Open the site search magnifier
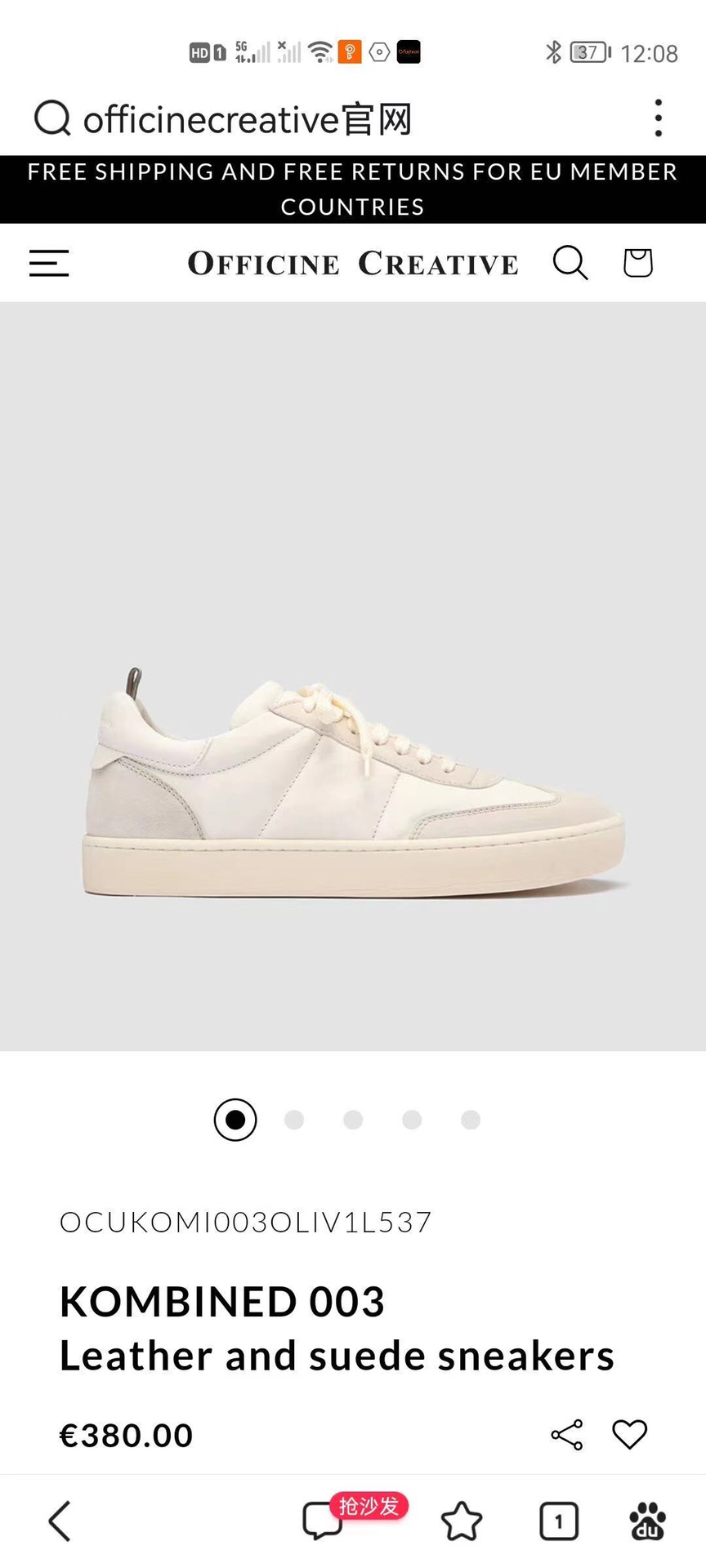This screenshot has width=706, height=1568. point(570,263)
